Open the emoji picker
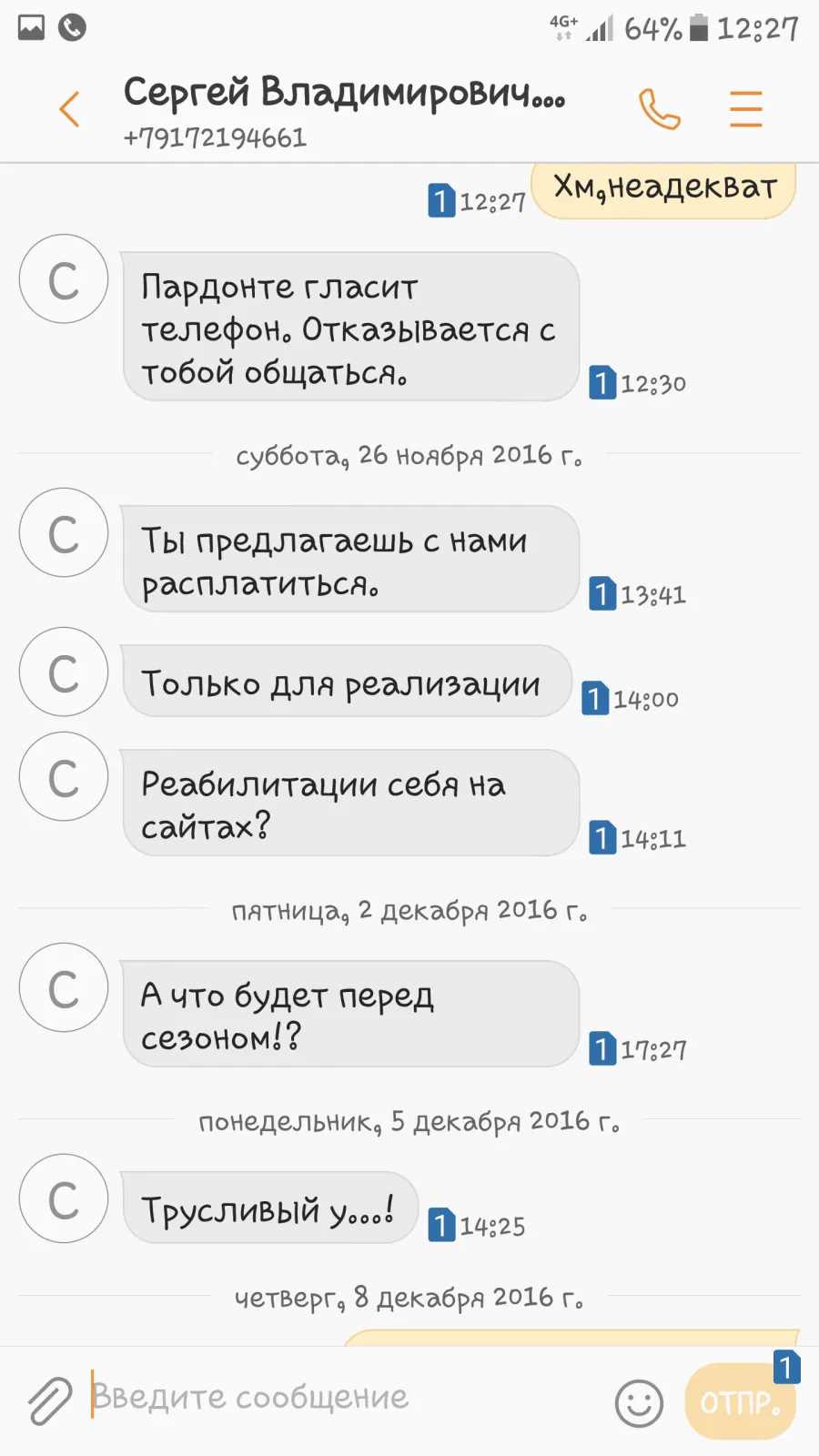 (639, 1402)
